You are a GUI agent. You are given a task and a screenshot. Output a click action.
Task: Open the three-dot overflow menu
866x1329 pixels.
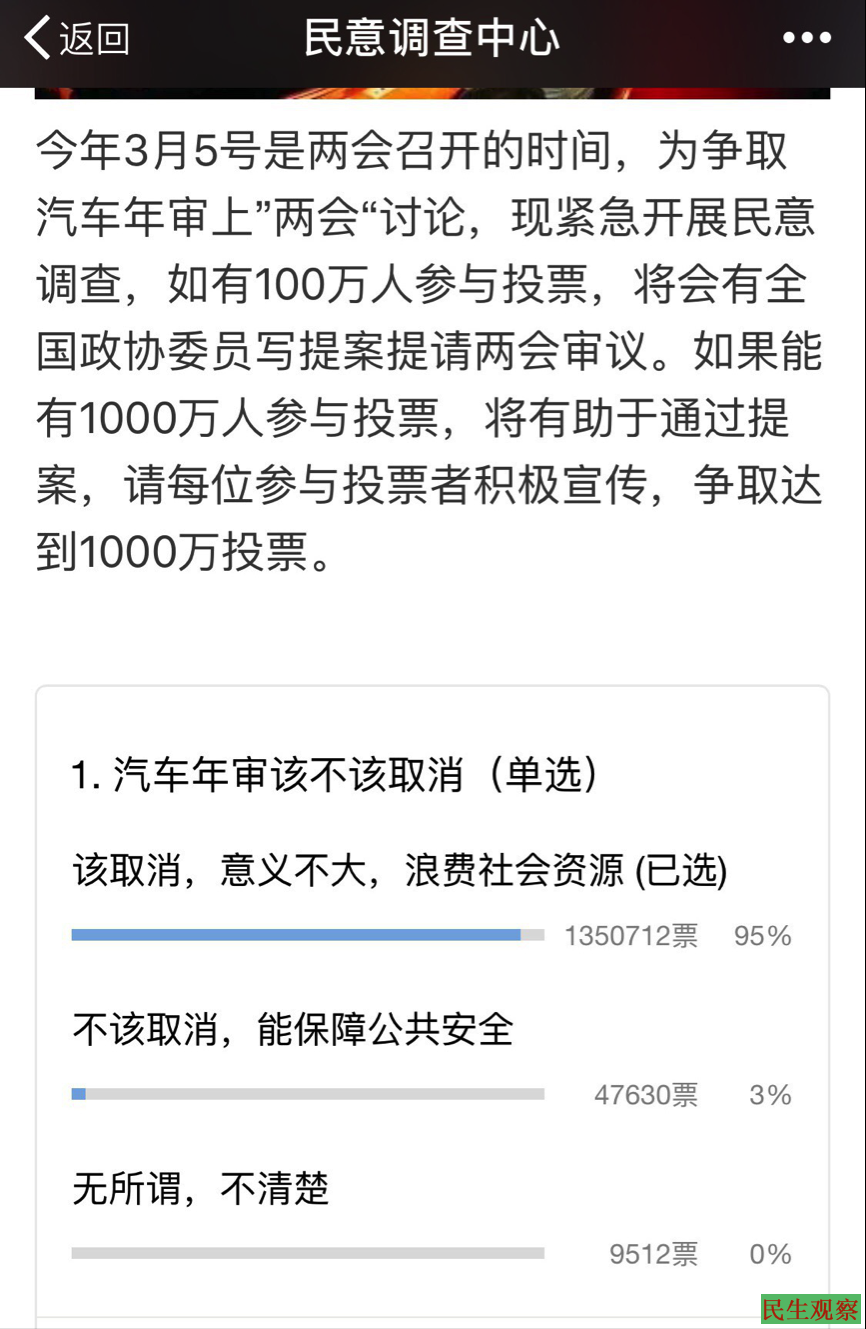click(806, 39)
